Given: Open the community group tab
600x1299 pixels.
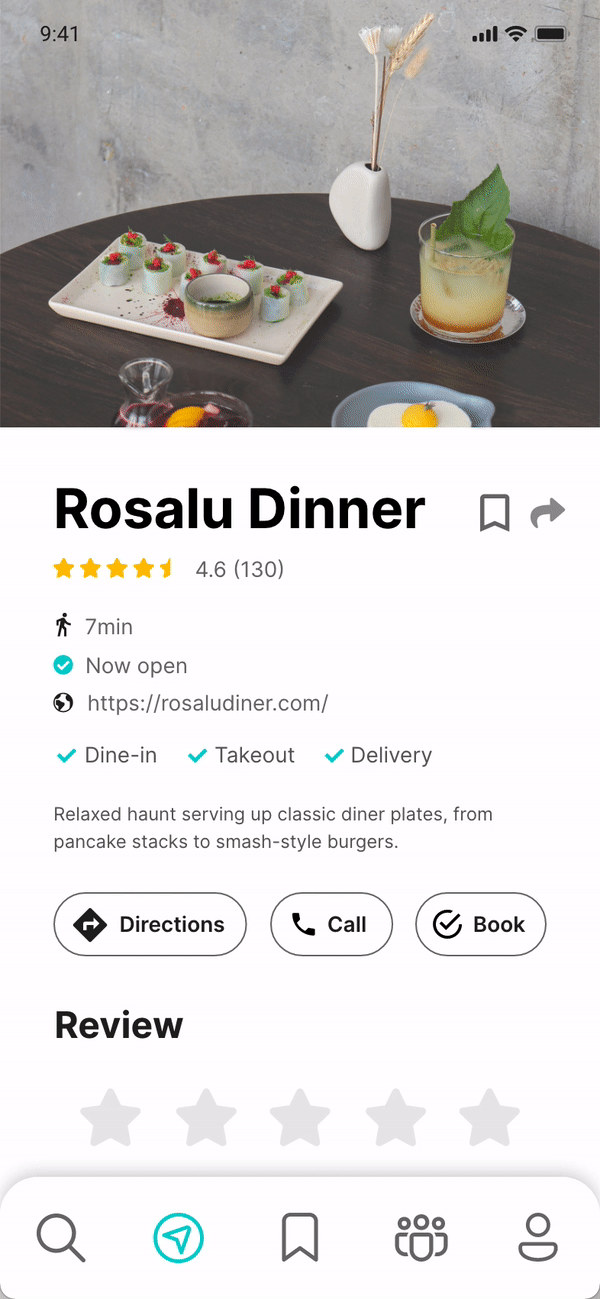Looking at the screenshot, I should 421,1238.
